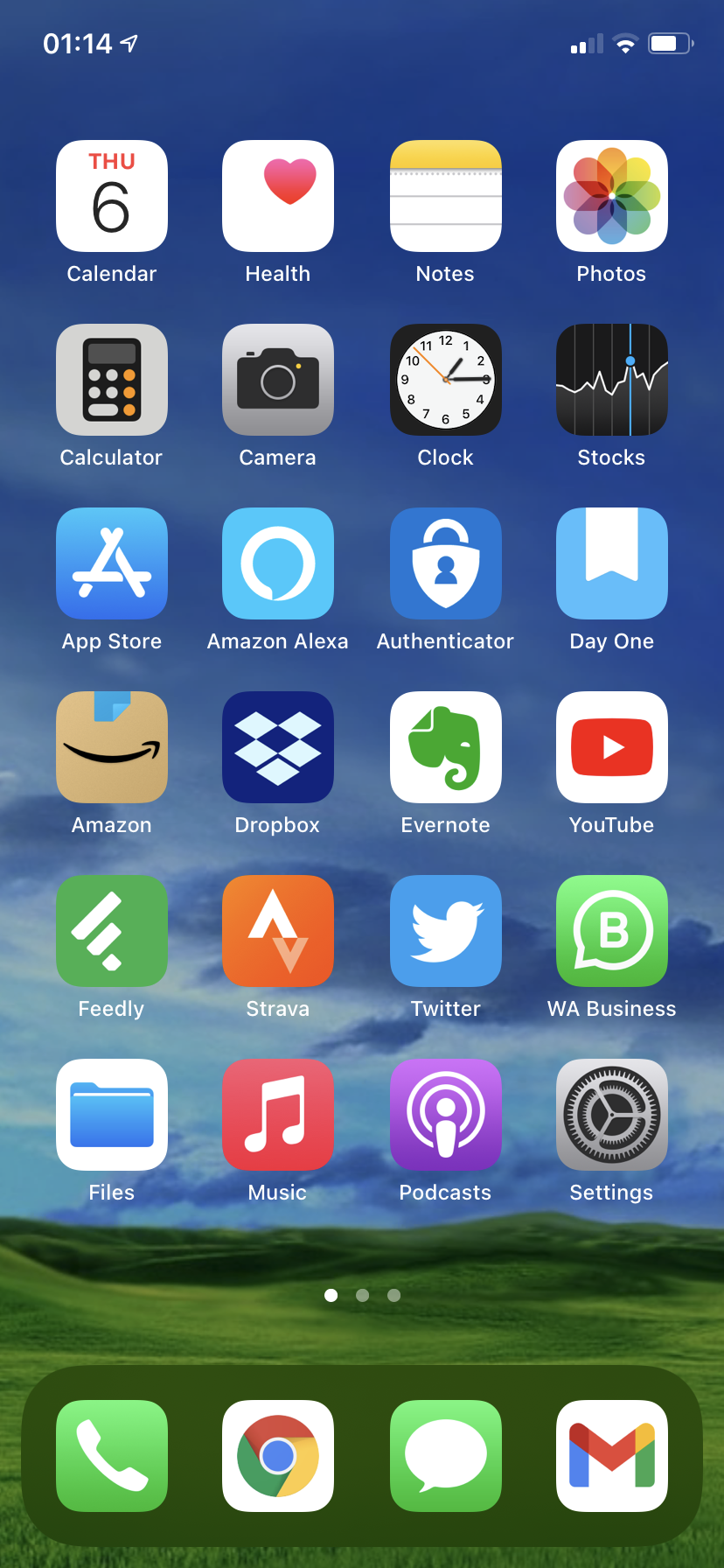Open the Camera app
Screen dimensions: 724x1568
click(x=278, y=380)
